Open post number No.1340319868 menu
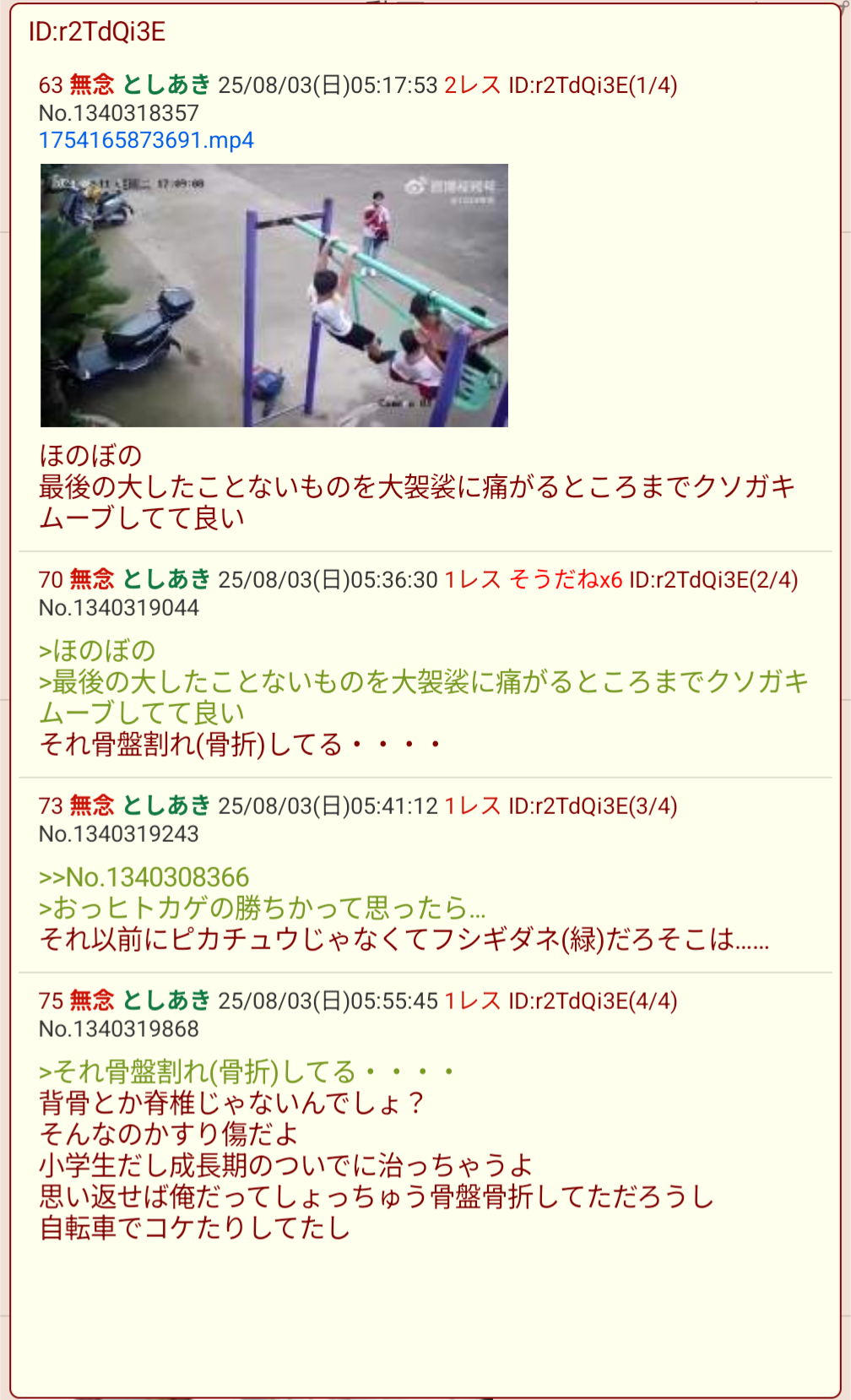 (119, 1029)
